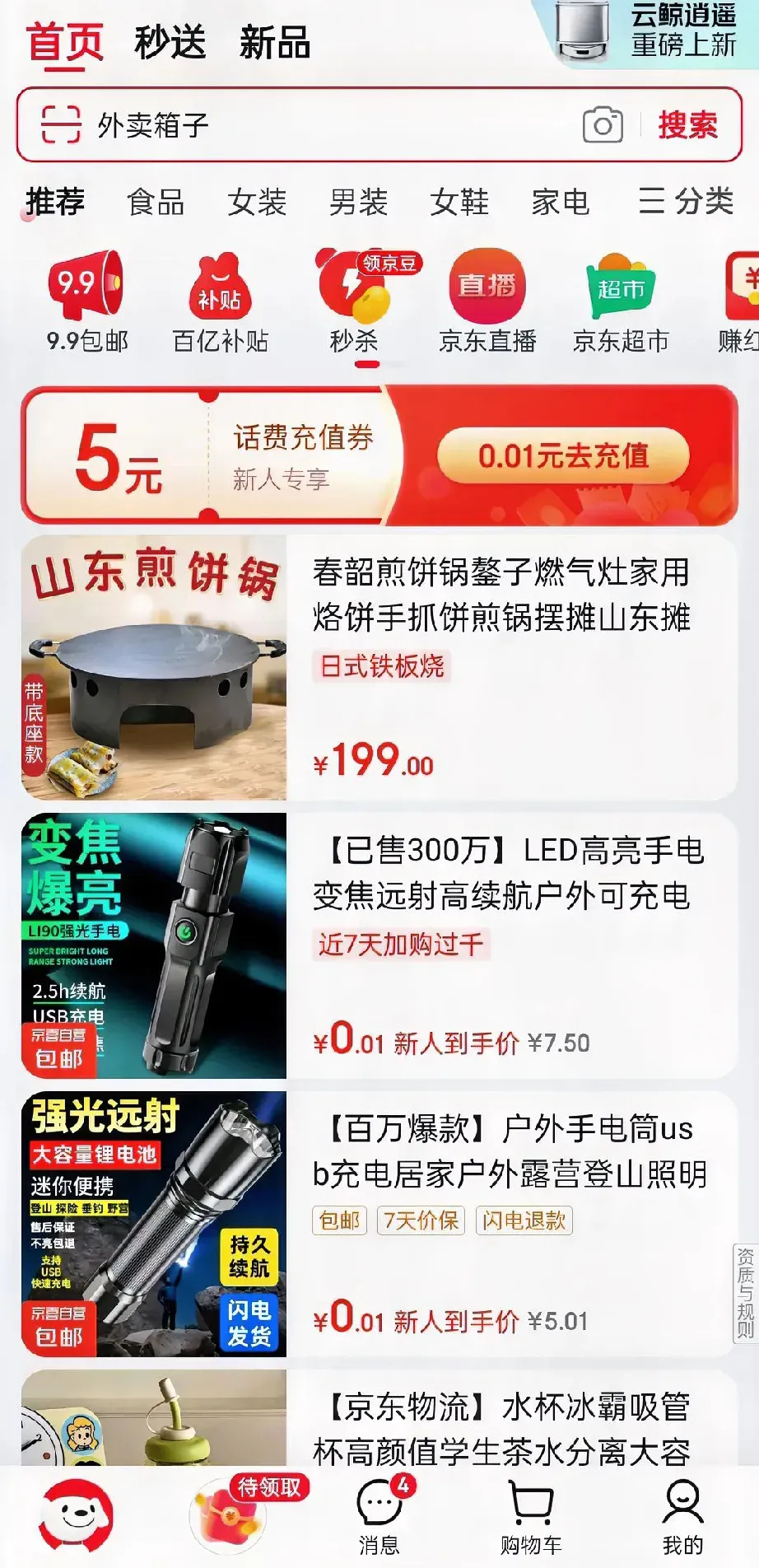Viewport: 759px width, 1568px height.
Task: Open 京东直播 live shortcut
Action: pos(487,302)
